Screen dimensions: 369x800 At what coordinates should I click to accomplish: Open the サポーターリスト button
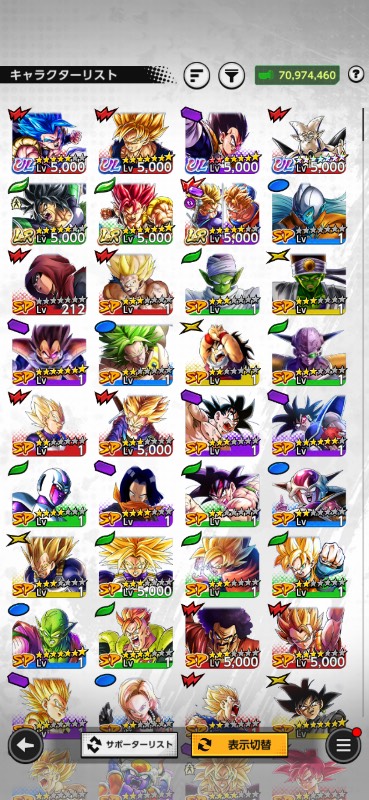pos(130,745)
